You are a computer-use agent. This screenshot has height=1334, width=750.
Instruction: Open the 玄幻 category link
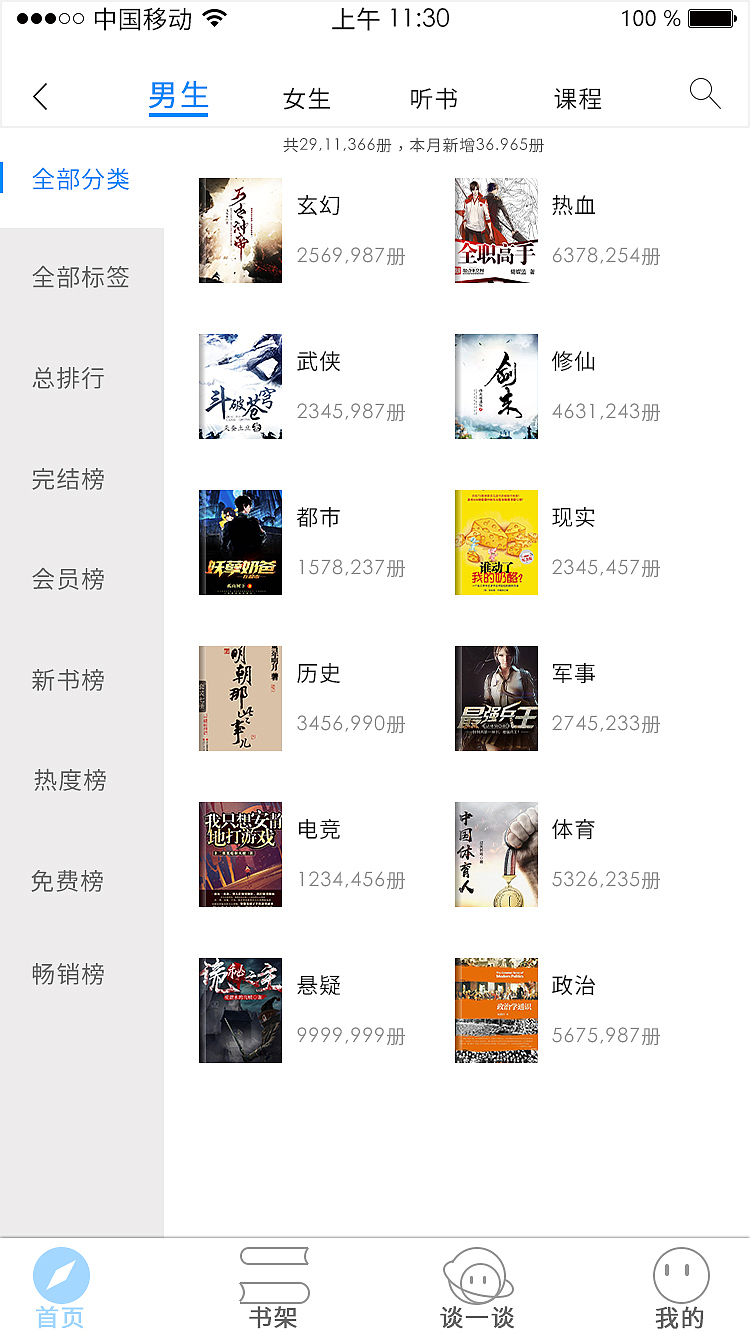click(x=320, y=204)
